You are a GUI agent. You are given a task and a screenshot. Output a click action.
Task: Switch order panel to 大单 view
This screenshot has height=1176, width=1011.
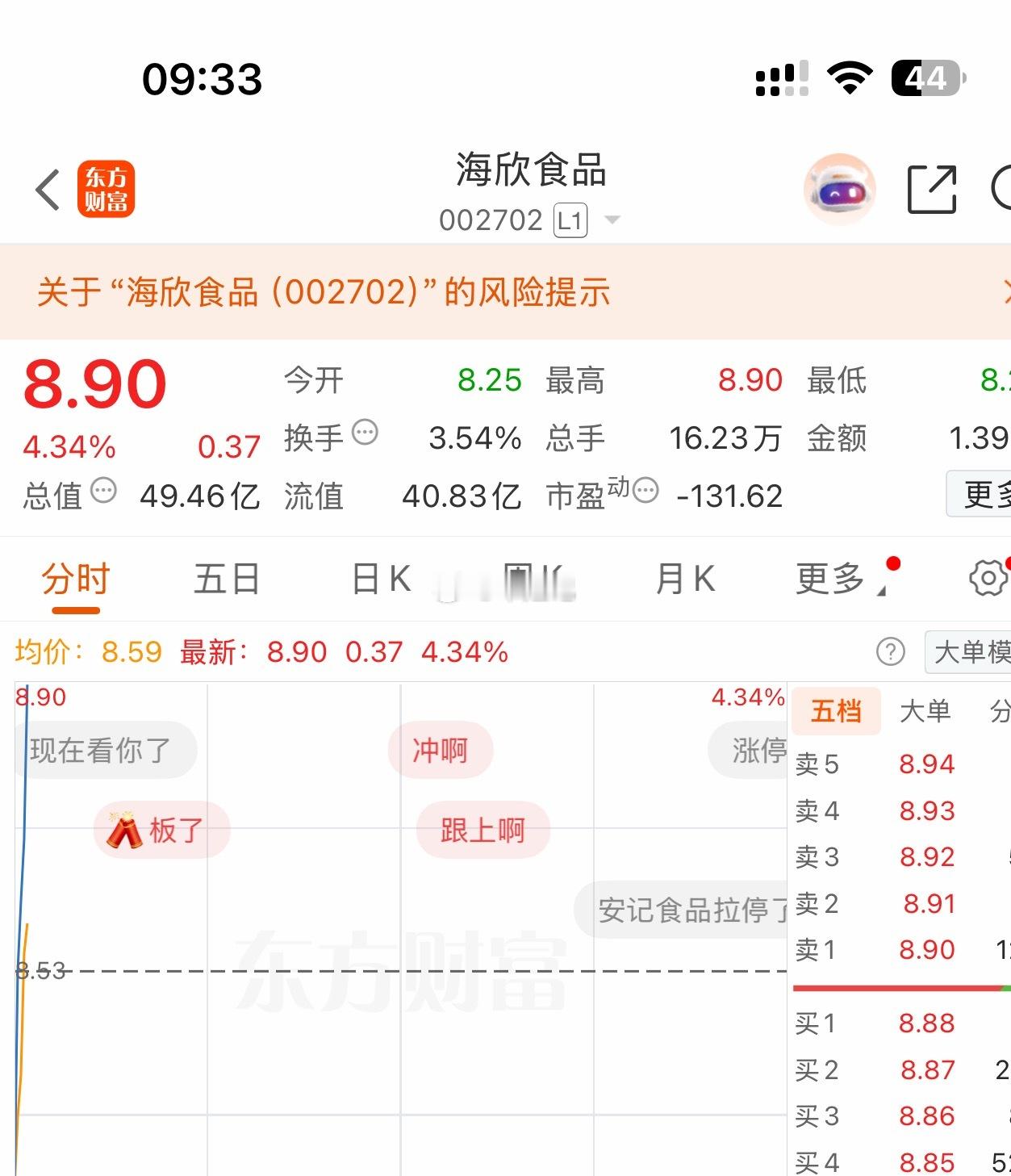point(925,712)
